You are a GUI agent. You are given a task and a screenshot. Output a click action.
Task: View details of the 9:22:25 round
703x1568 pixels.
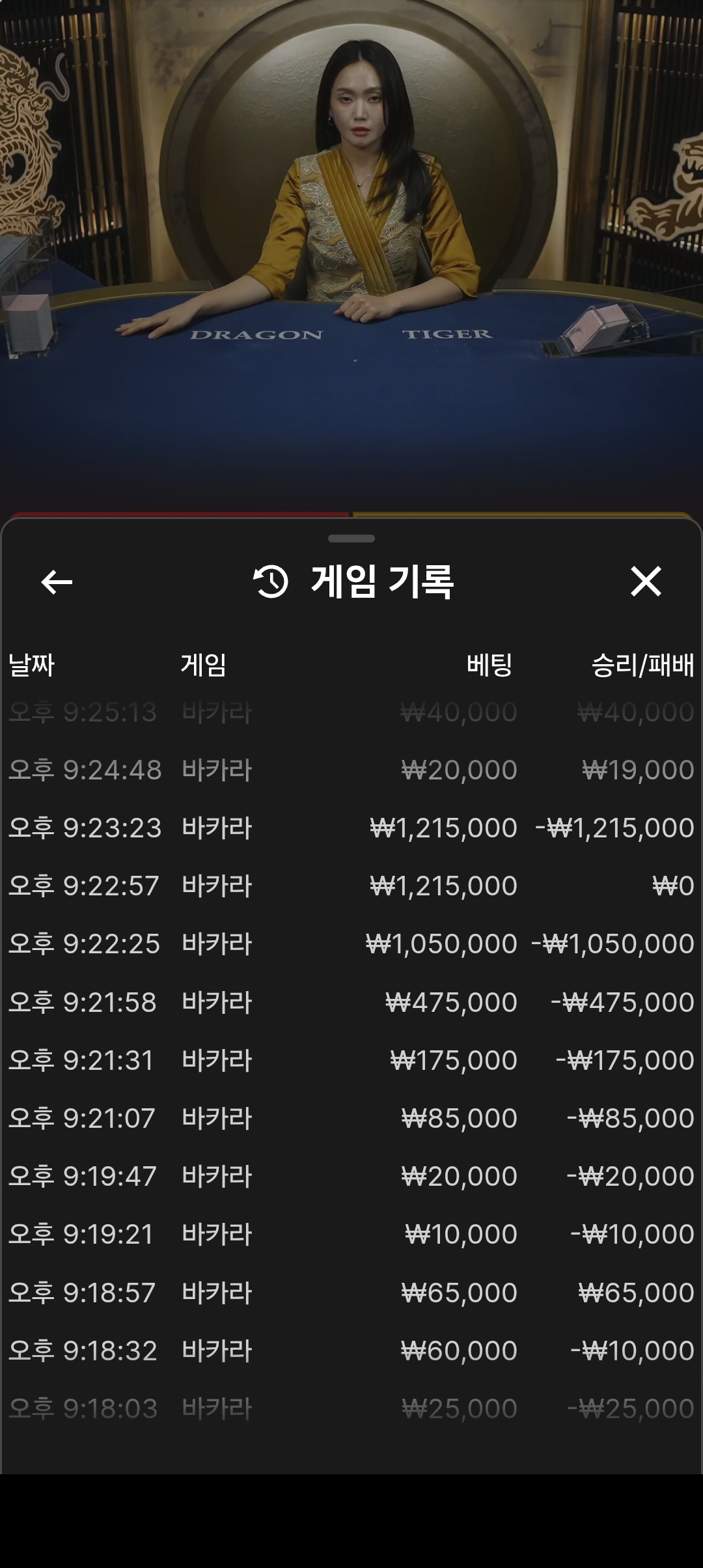pyautogui.click(x=351, y=944)
